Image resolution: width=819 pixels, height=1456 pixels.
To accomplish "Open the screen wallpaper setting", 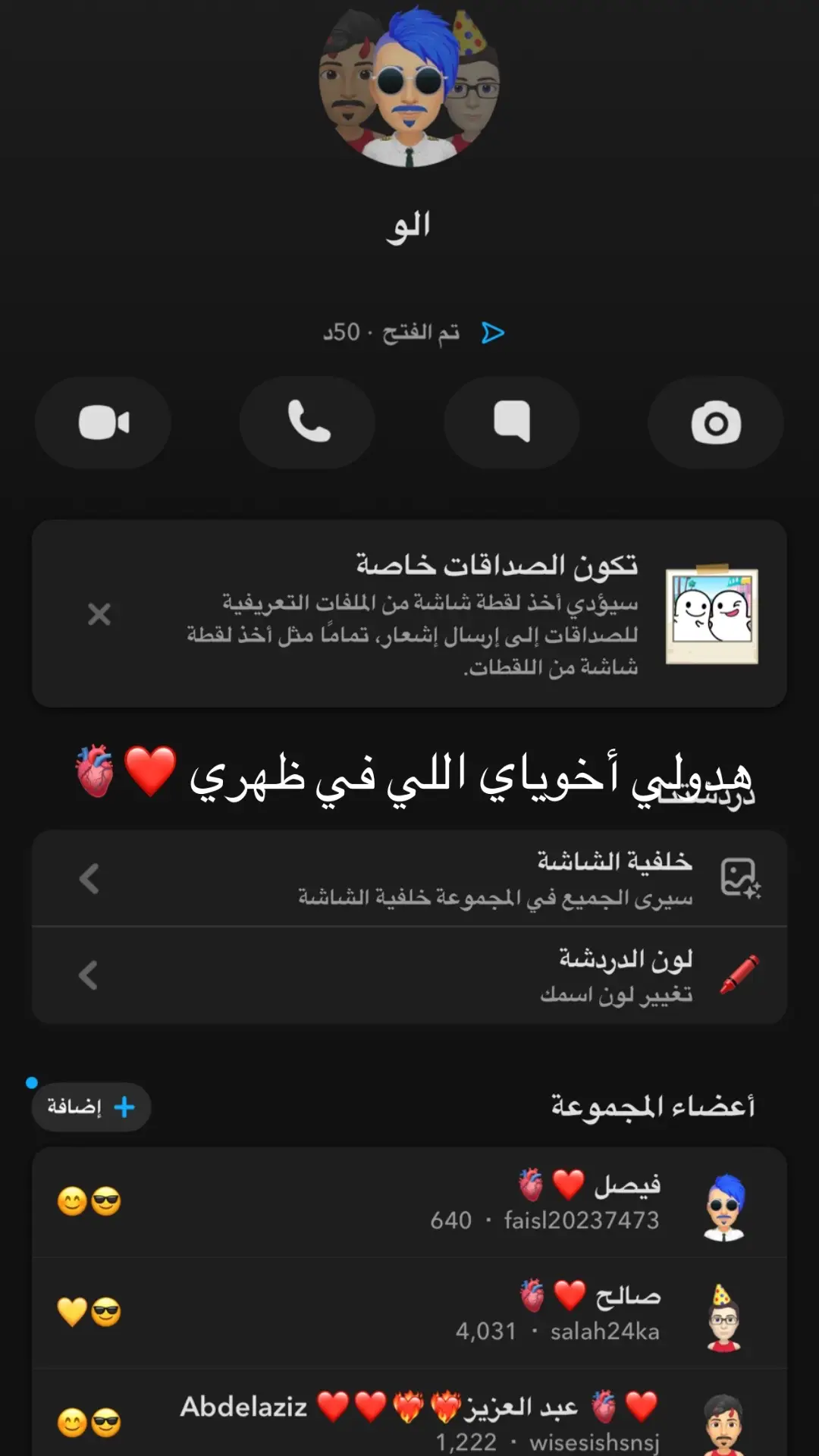I will pyautogui.click(x=409, y=878).
